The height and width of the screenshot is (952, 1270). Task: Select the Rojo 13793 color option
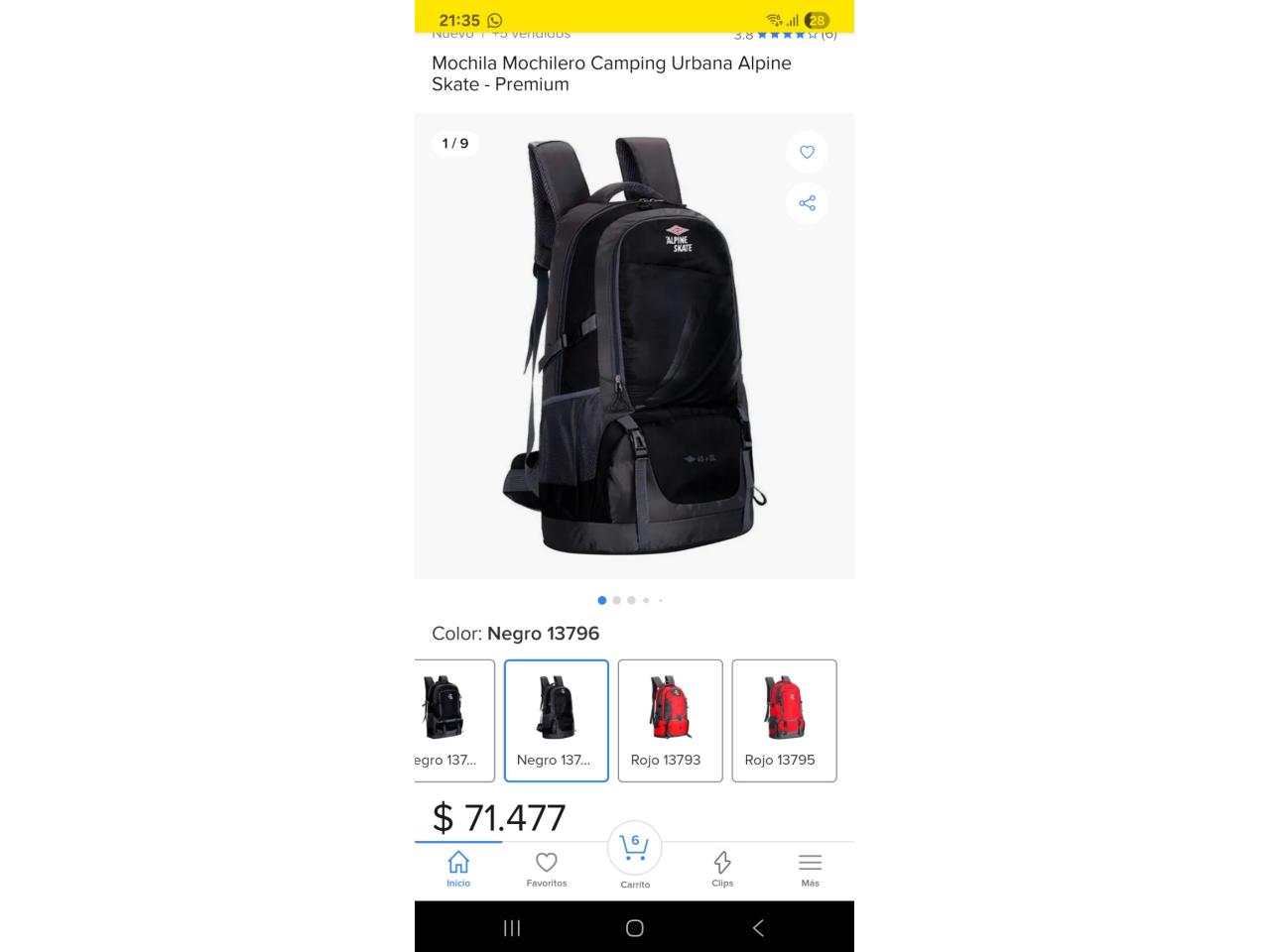click(670, 720)
